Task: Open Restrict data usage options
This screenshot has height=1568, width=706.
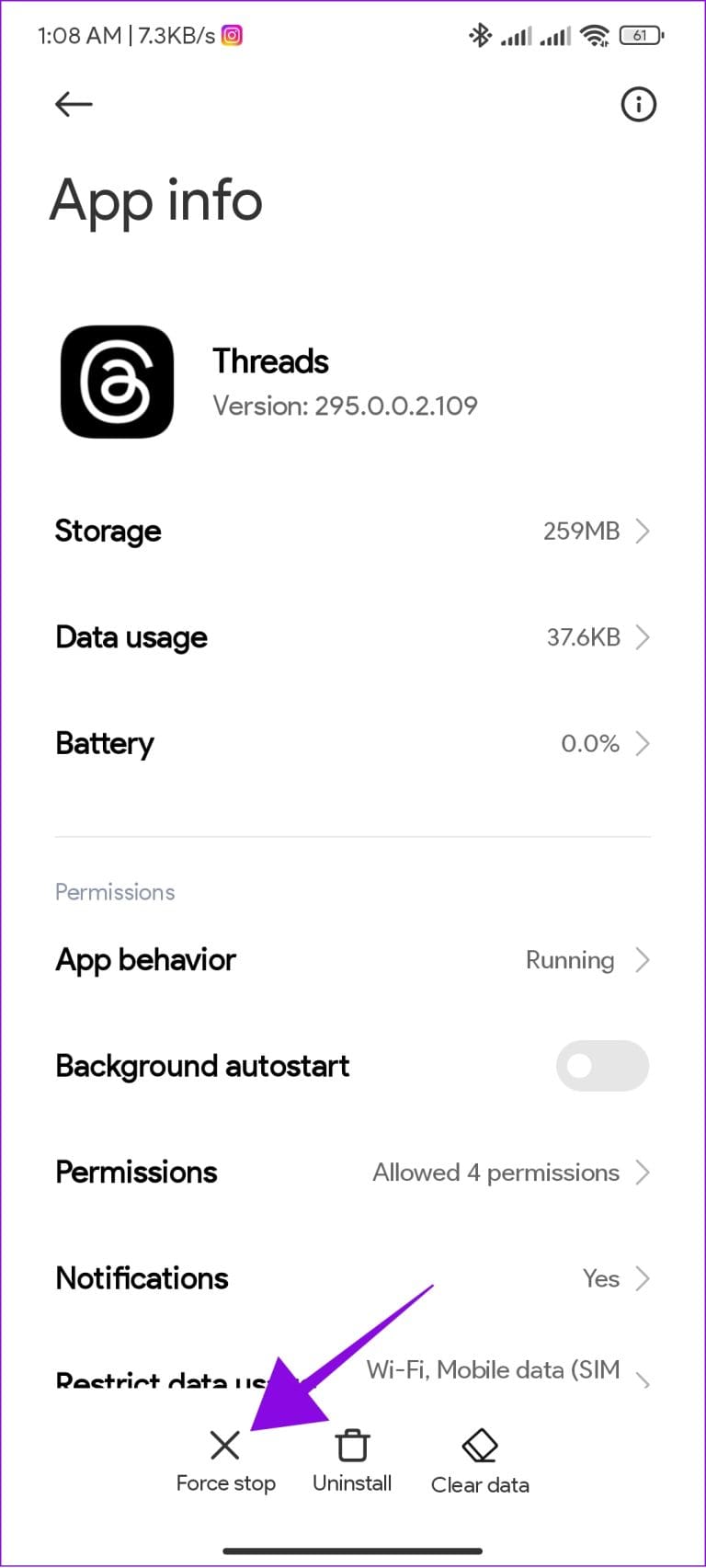Action: click(353, 1375)
